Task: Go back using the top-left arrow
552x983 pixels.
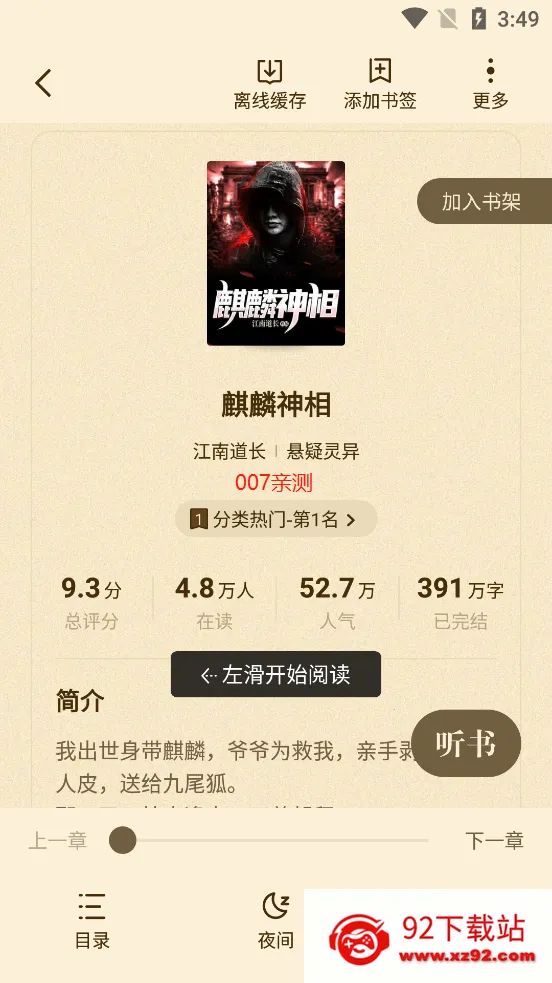Action: (43, 83)
